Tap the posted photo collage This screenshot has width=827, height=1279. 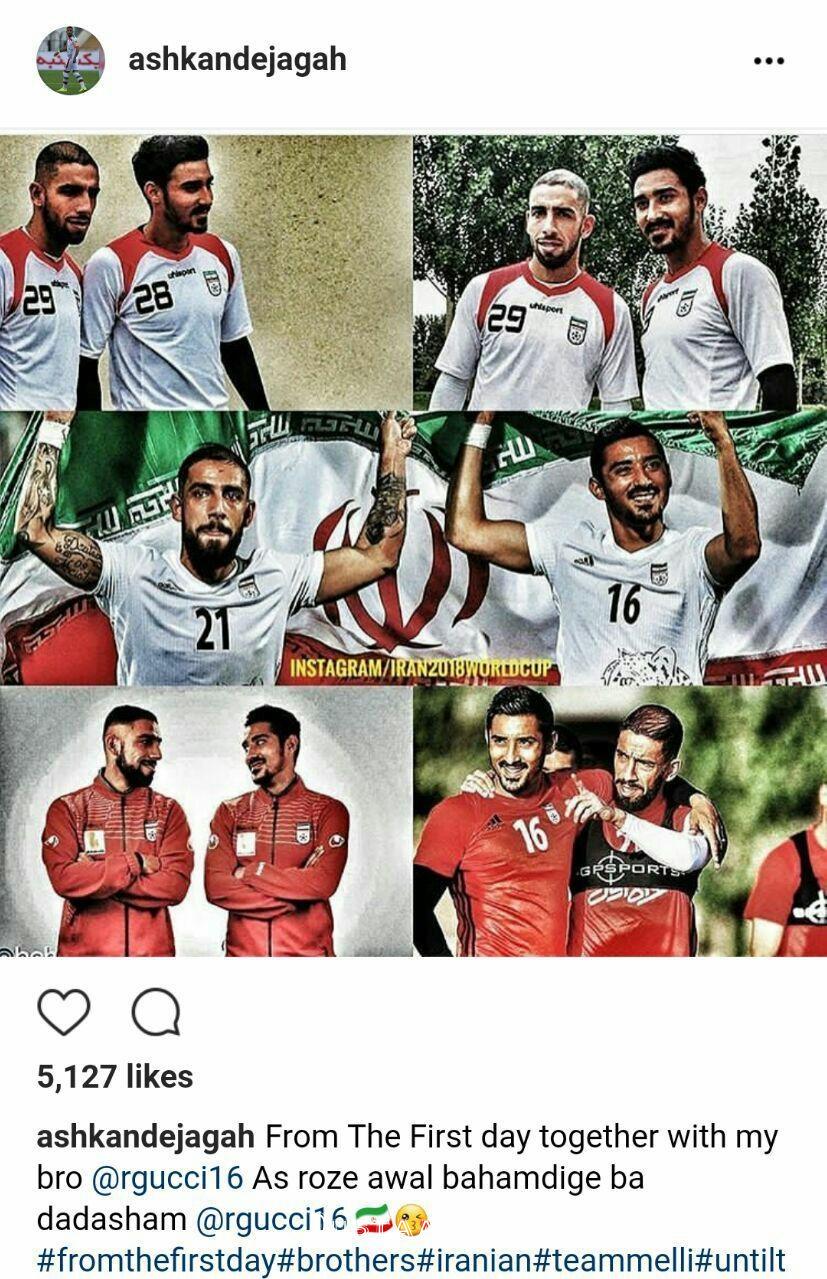413,545
